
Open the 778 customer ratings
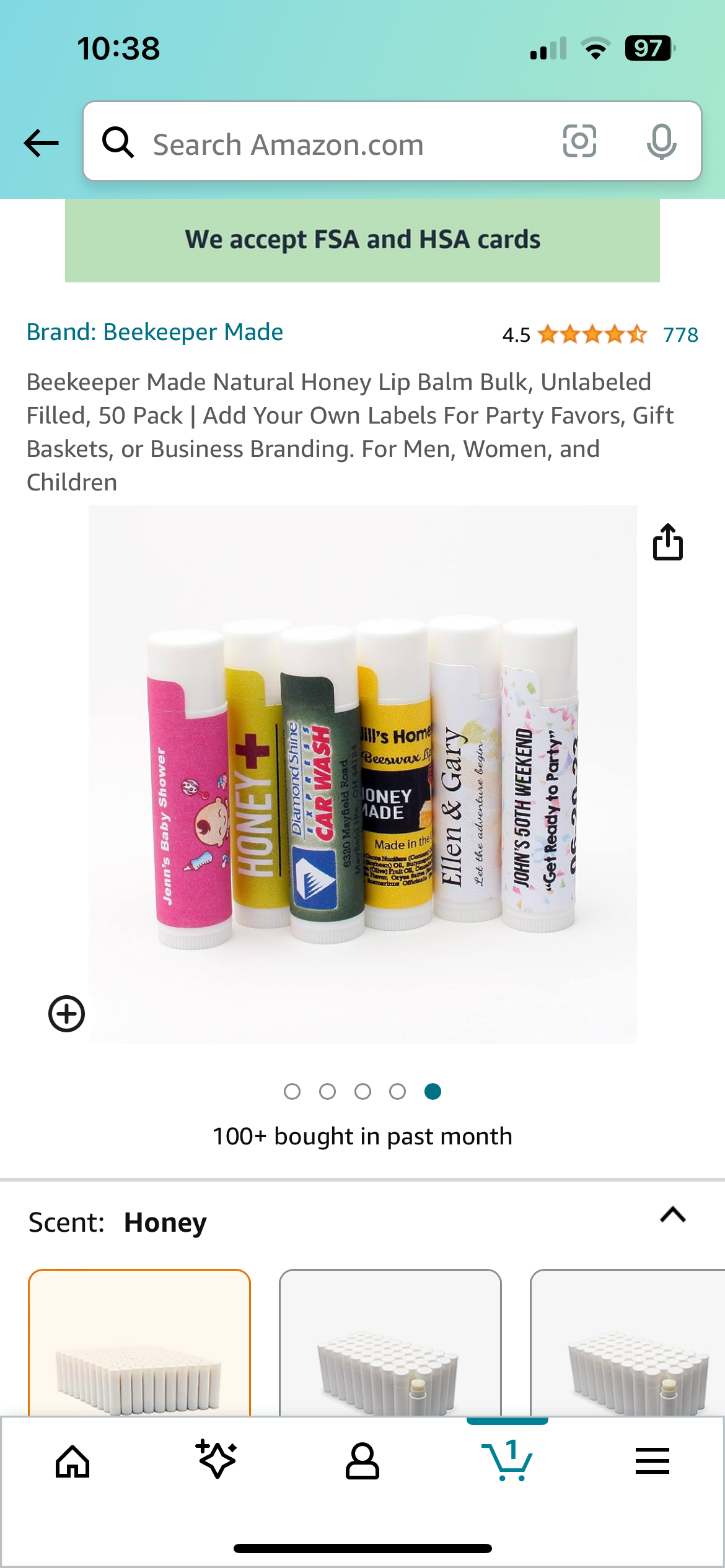pos(680,335)
